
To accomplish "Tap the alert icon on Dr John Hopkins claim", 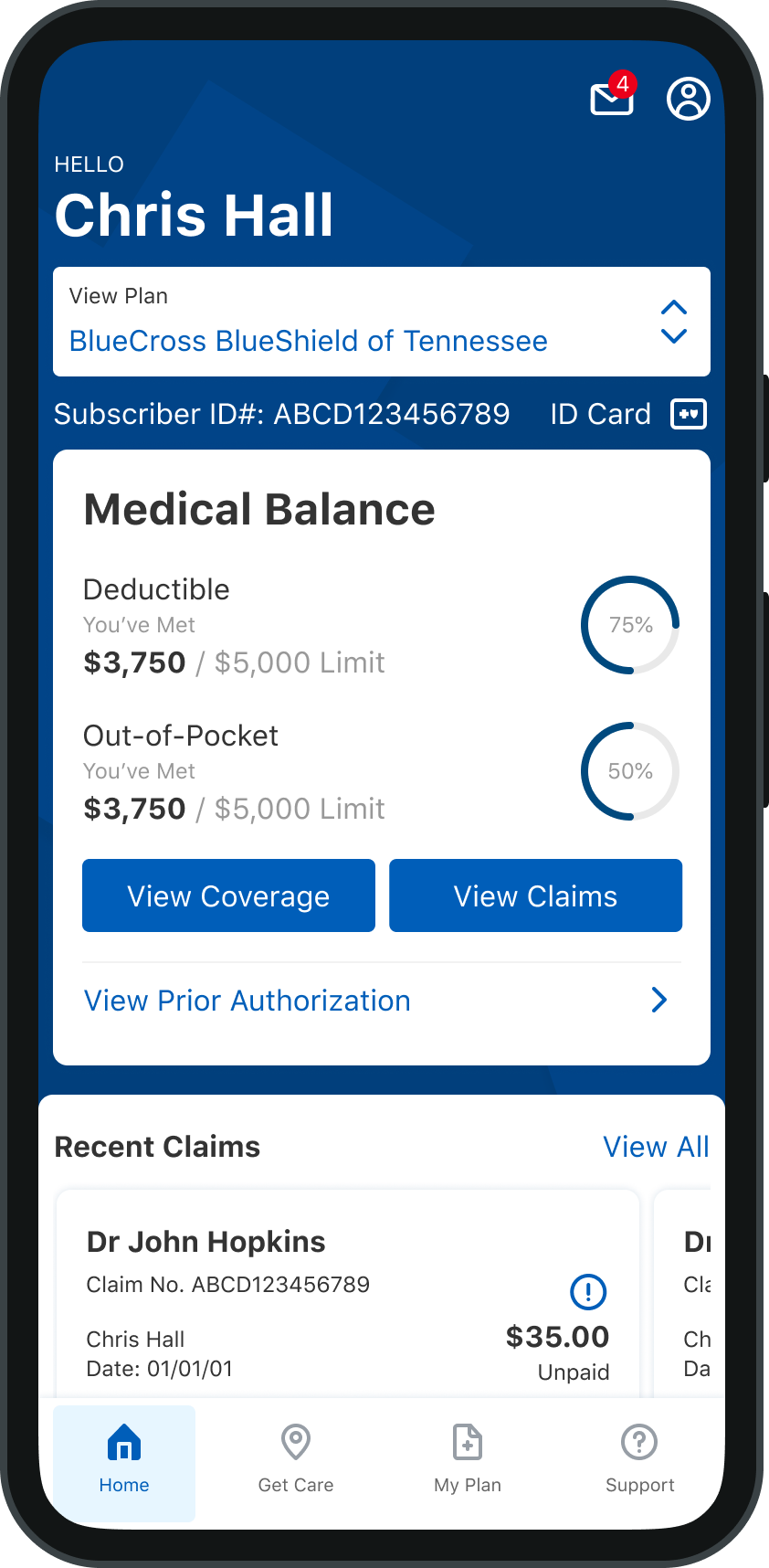I will tap(587, 1292).
